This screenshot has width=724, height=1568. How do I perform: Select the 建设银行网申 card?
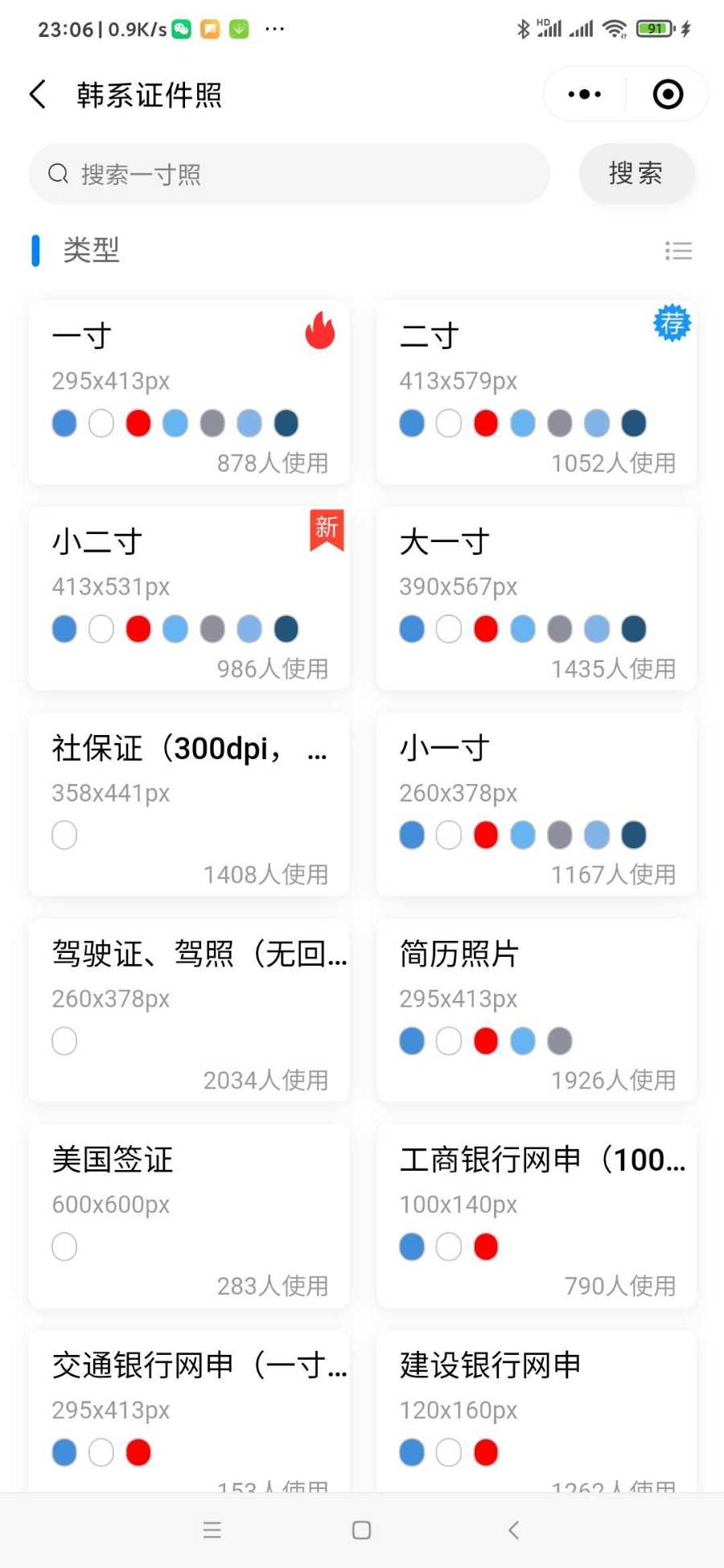[x=537, y=1412]
